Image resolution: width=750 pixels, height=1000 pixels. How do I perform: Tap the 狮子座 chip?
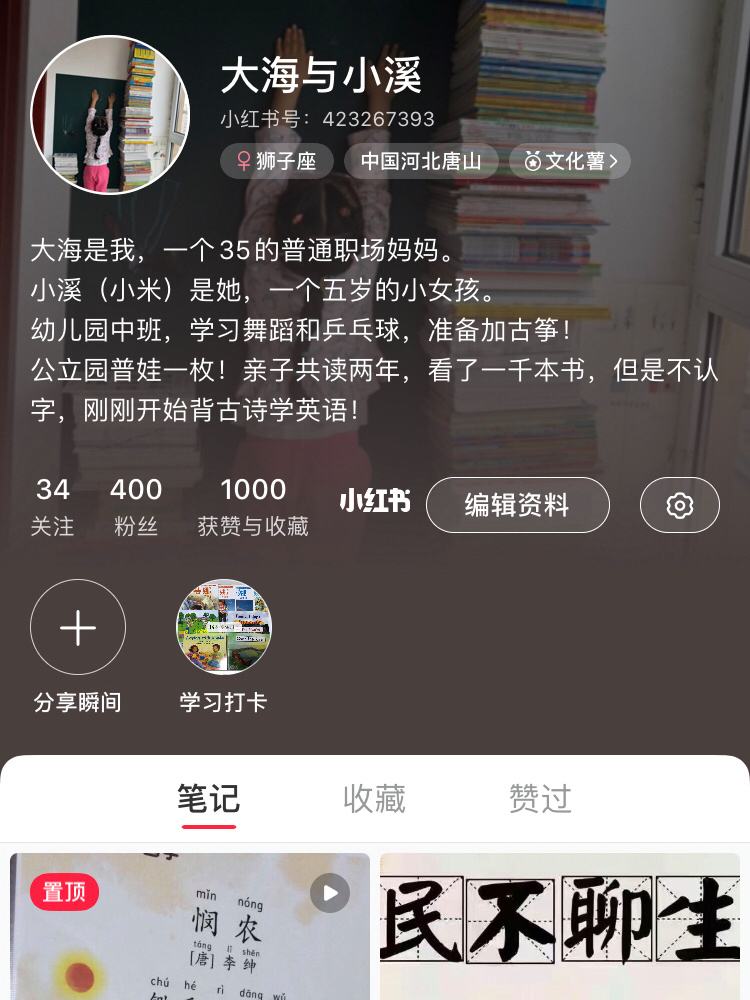(276, 161)
